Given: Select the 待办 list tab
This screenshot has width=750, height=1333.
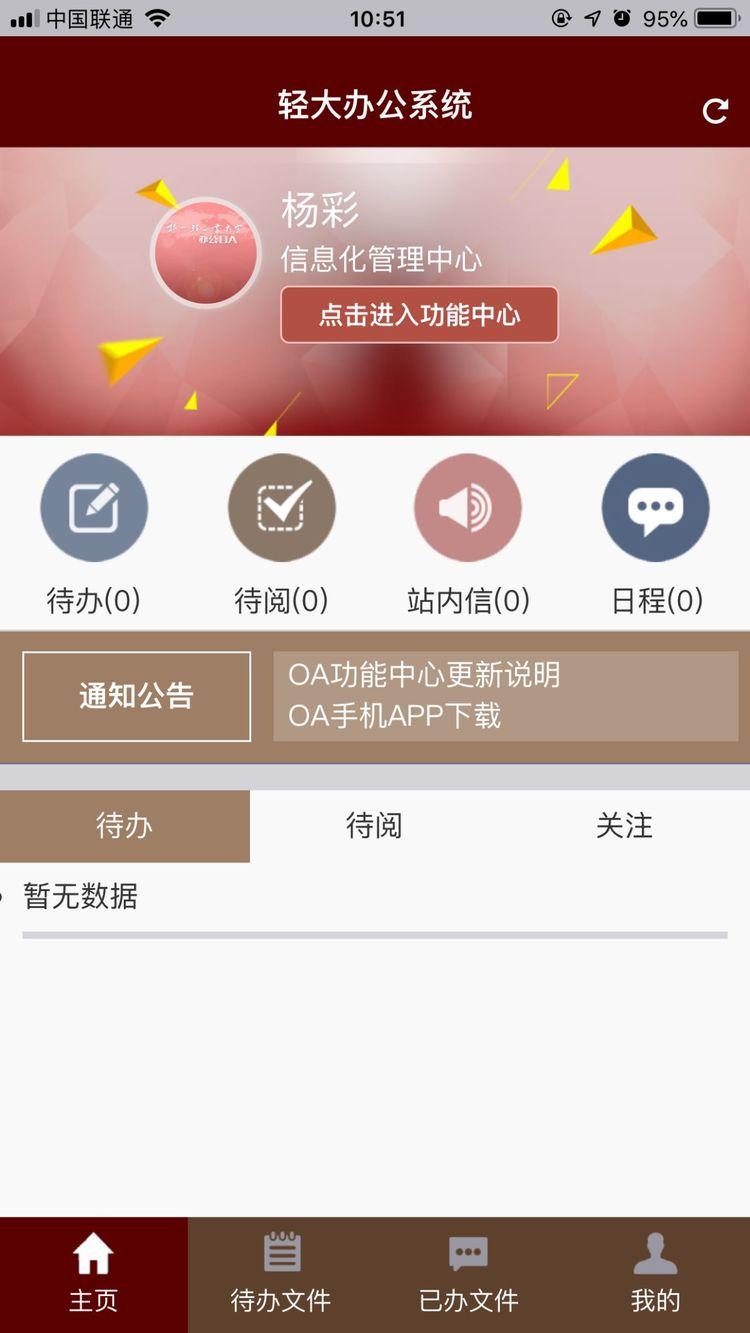Looking at the screenshot, I should (124, 826).
